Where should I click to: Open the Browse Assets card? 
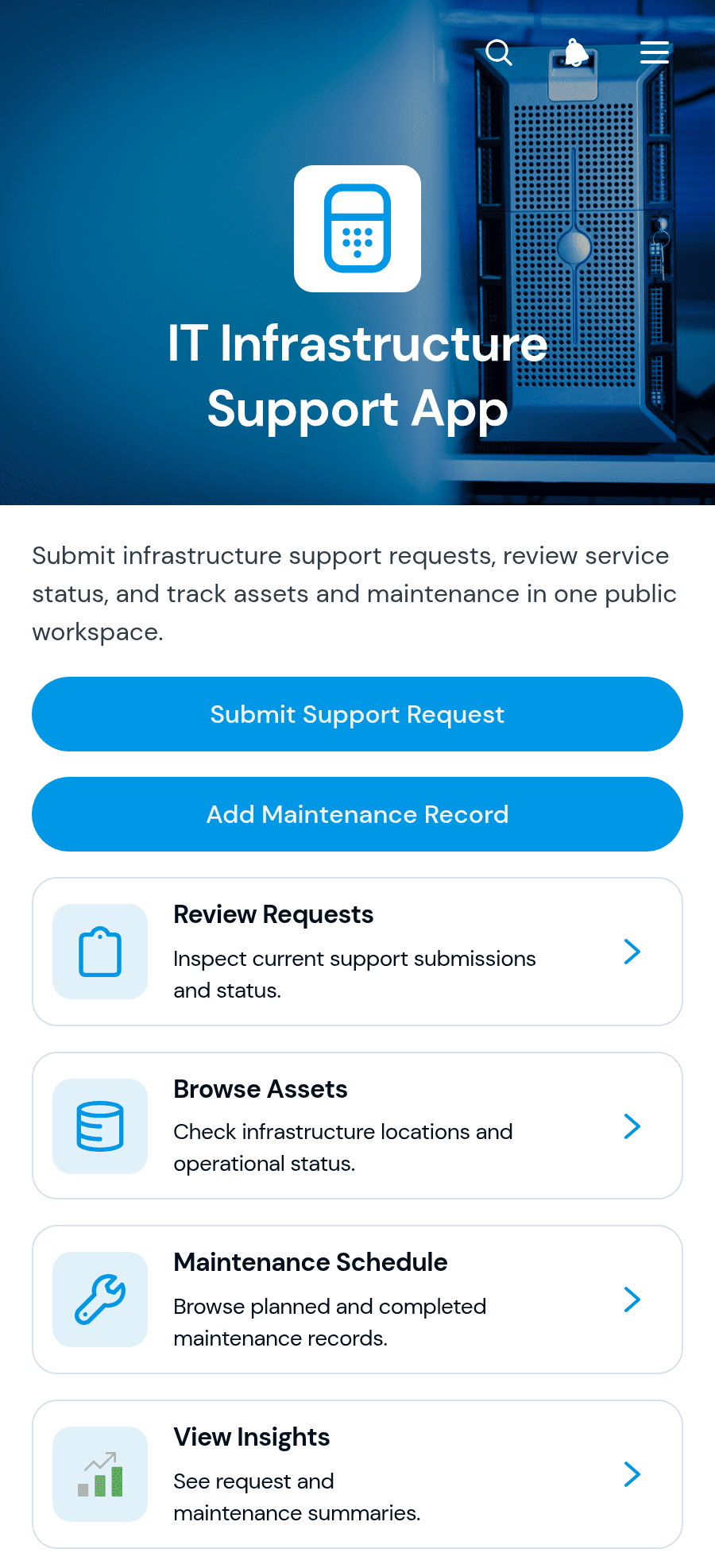[x=357, y=1126]
